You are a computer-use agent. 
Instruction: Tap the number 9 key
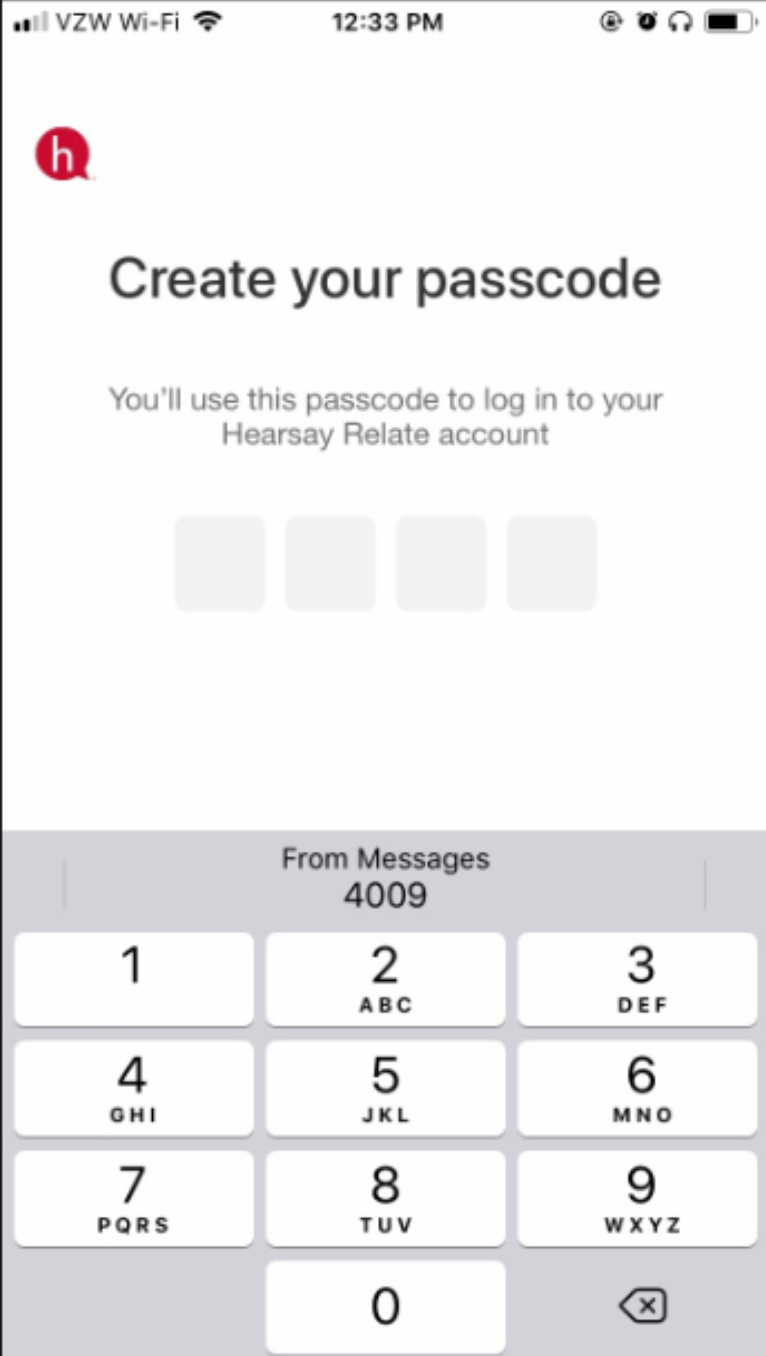click(x=637, y=1198)
